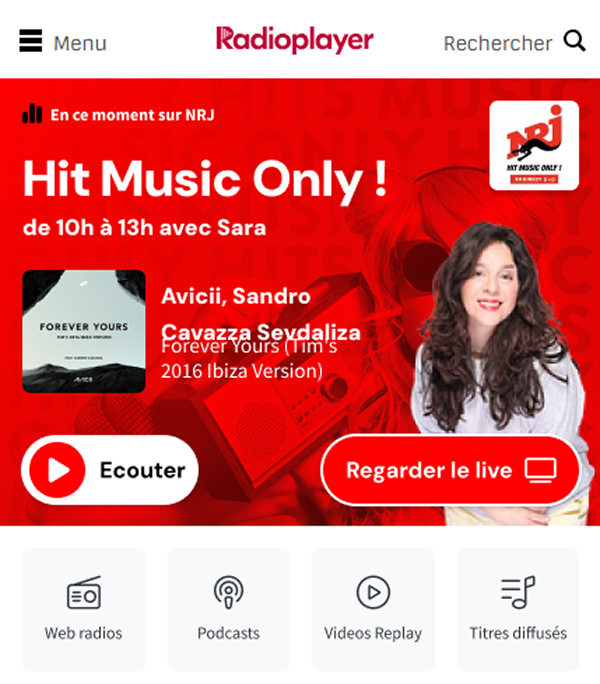Image resolution: width=600 pixels, height=684 pixels.
Task: Start listening with the Ecouter button
Action: tap(110, 470)
